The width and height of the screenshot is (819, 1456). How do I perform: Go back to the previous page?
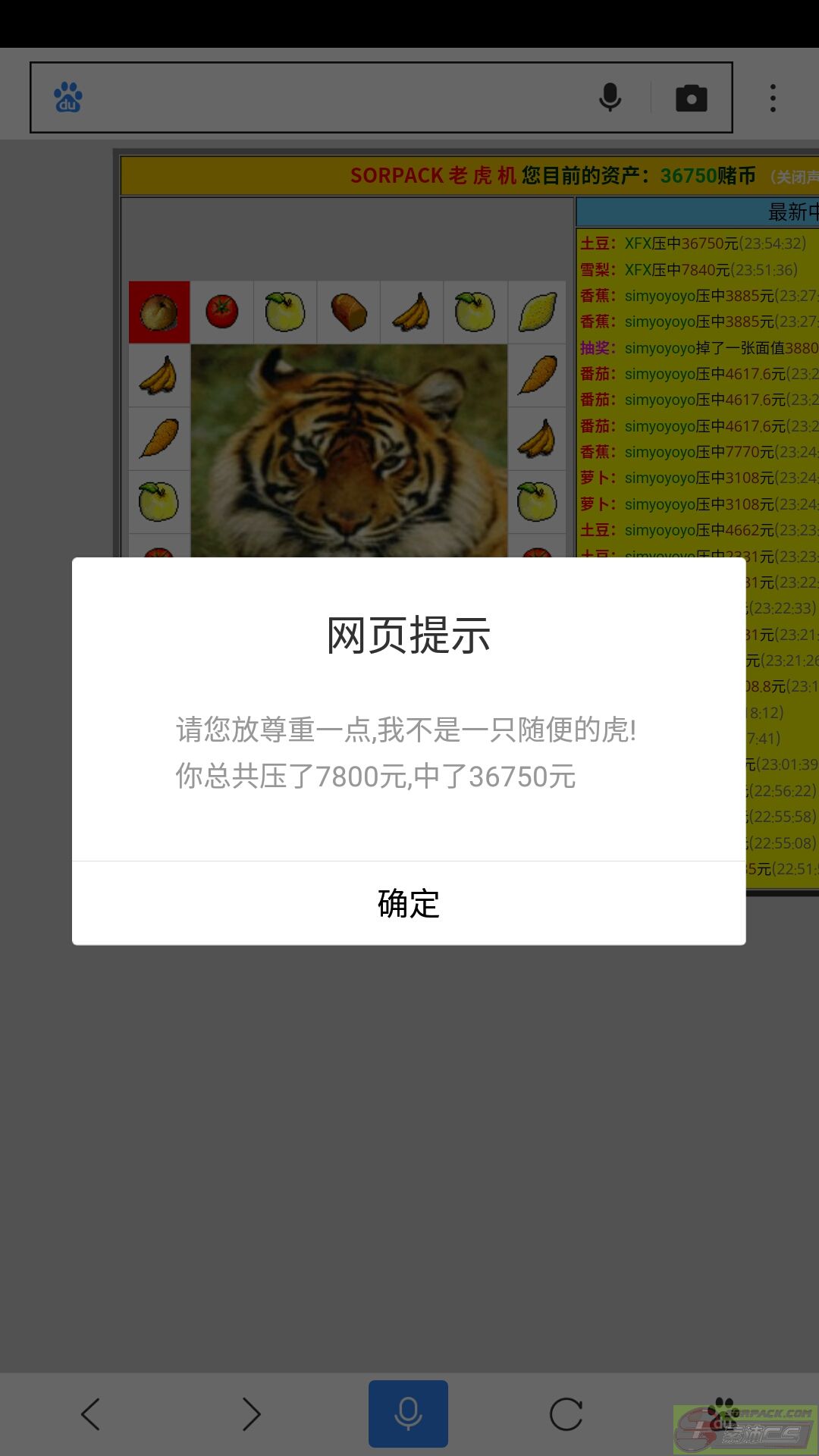tap(90, 1414)
